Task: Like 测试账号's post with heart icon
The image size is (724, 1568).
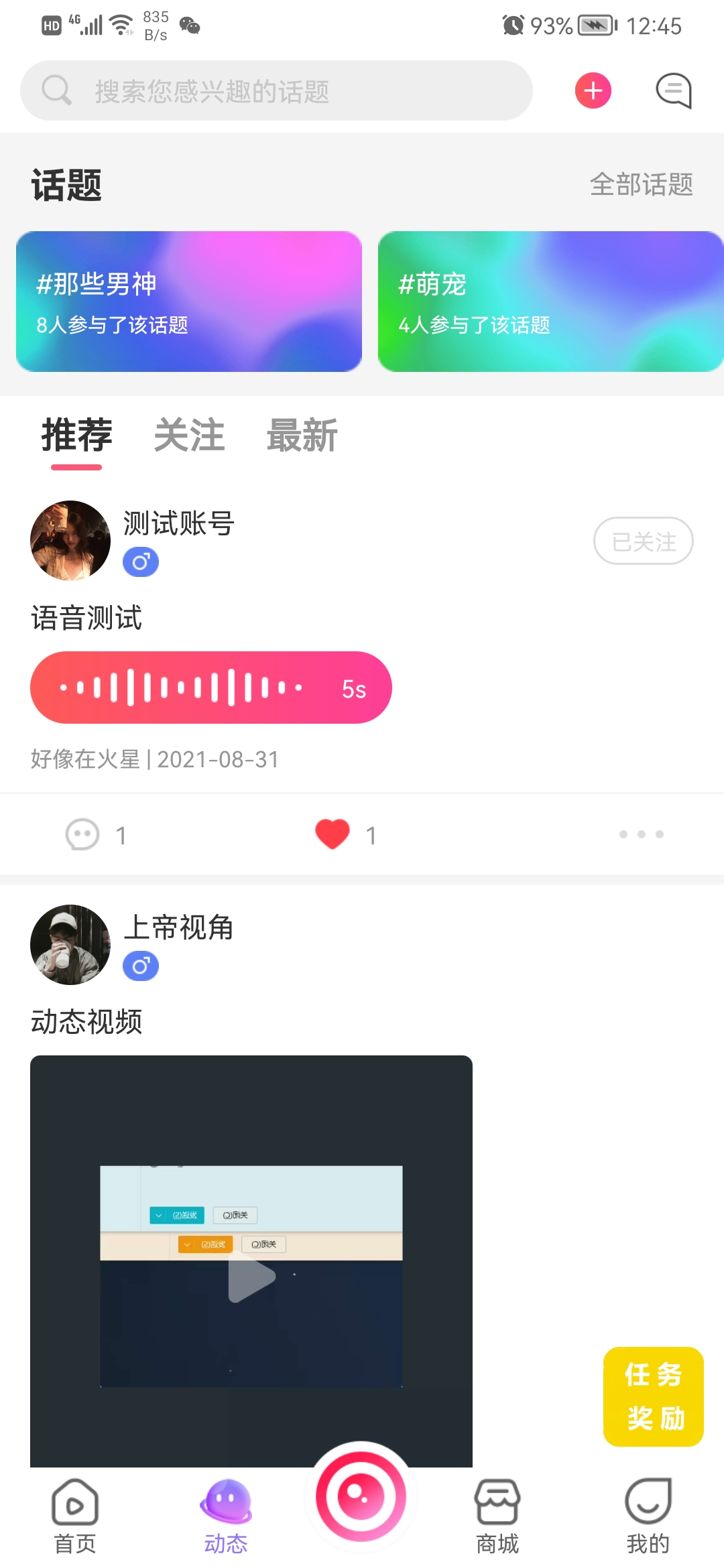Action: 333,834
